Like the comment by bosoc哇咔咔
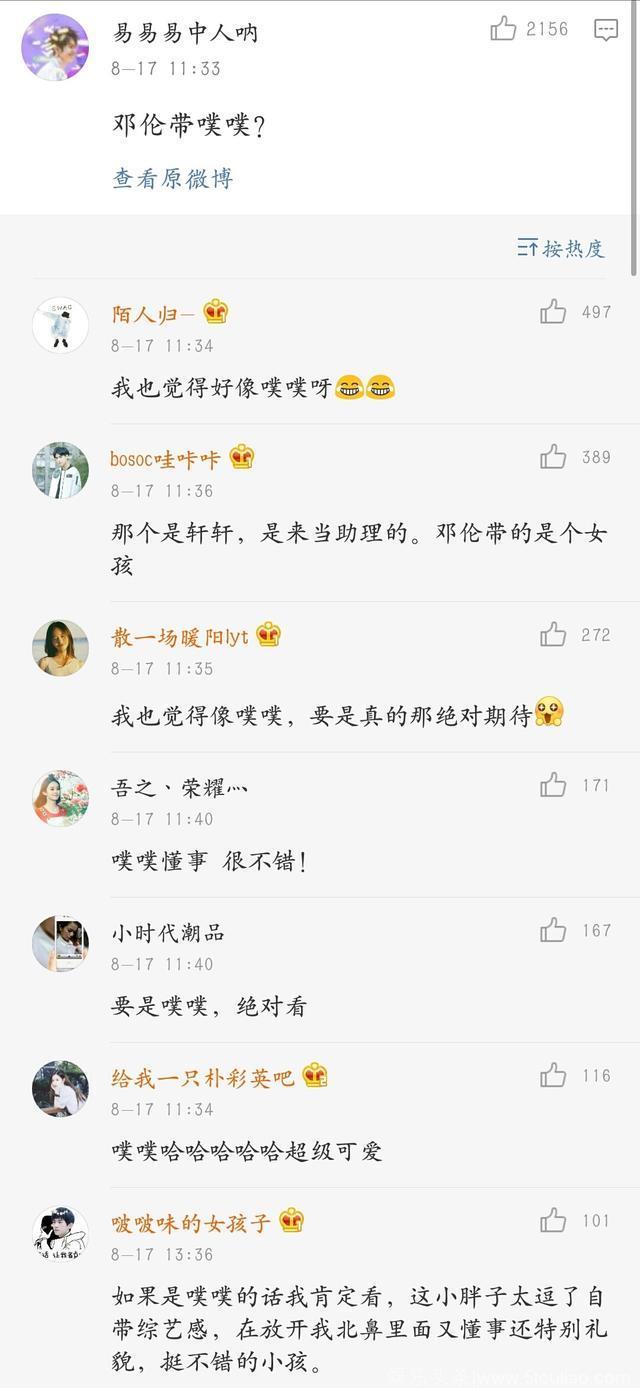 553,457
